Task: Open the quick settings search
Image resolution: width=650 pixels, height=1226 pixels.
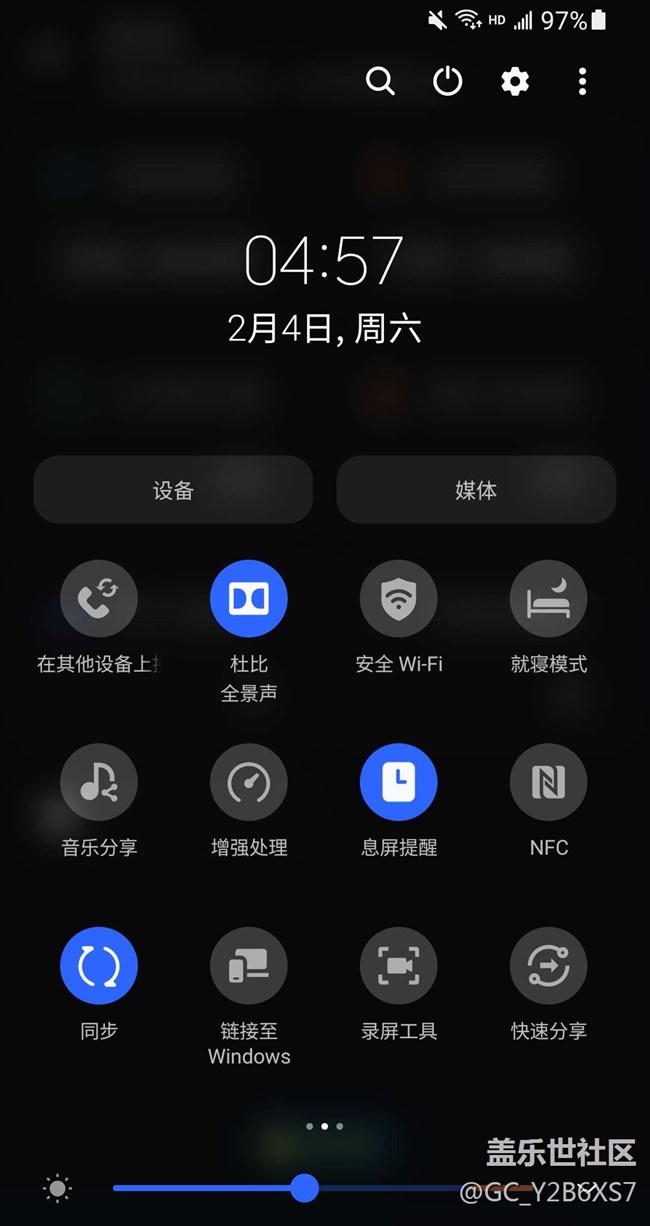Action: point(380,81)
